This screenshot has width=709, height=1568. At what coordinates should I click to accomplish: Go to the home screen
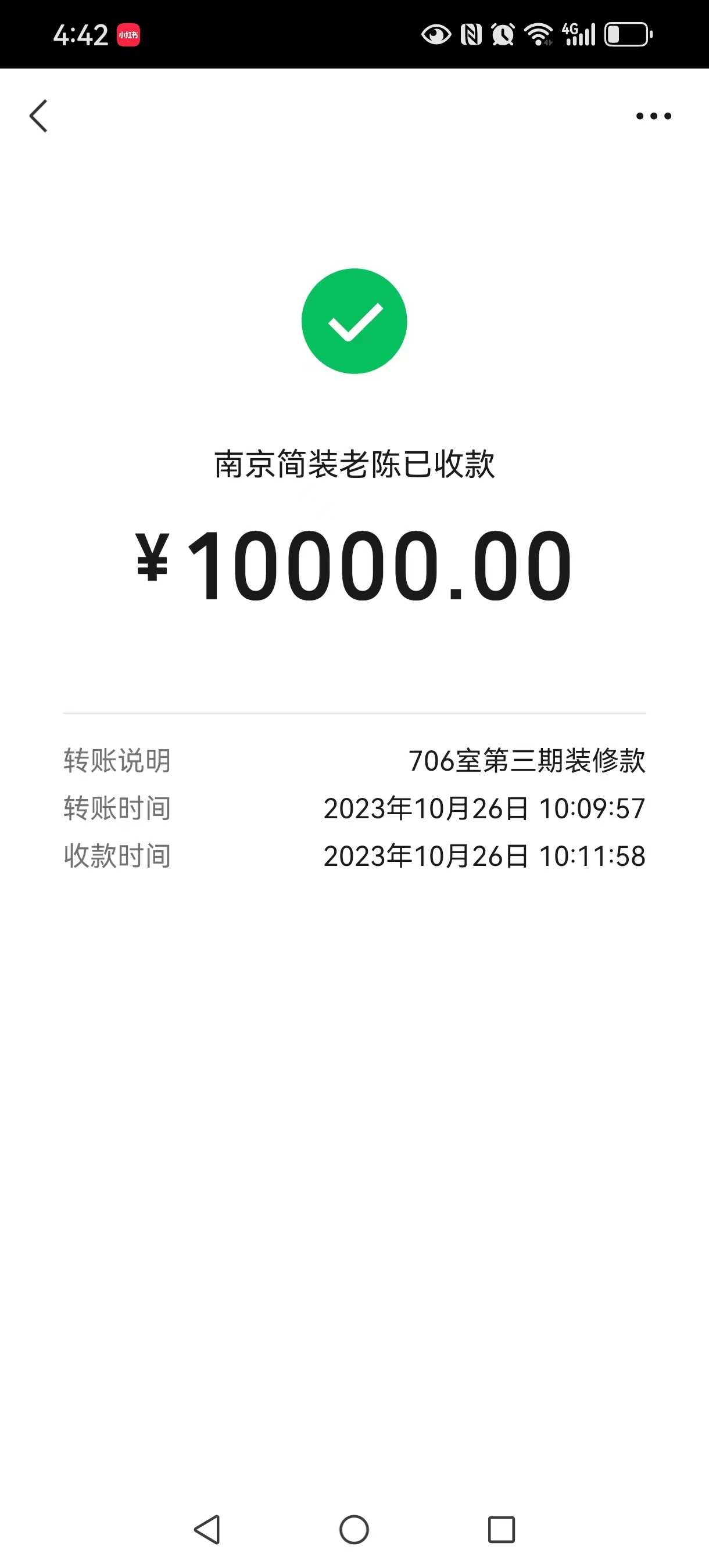tap(354, 1529)
